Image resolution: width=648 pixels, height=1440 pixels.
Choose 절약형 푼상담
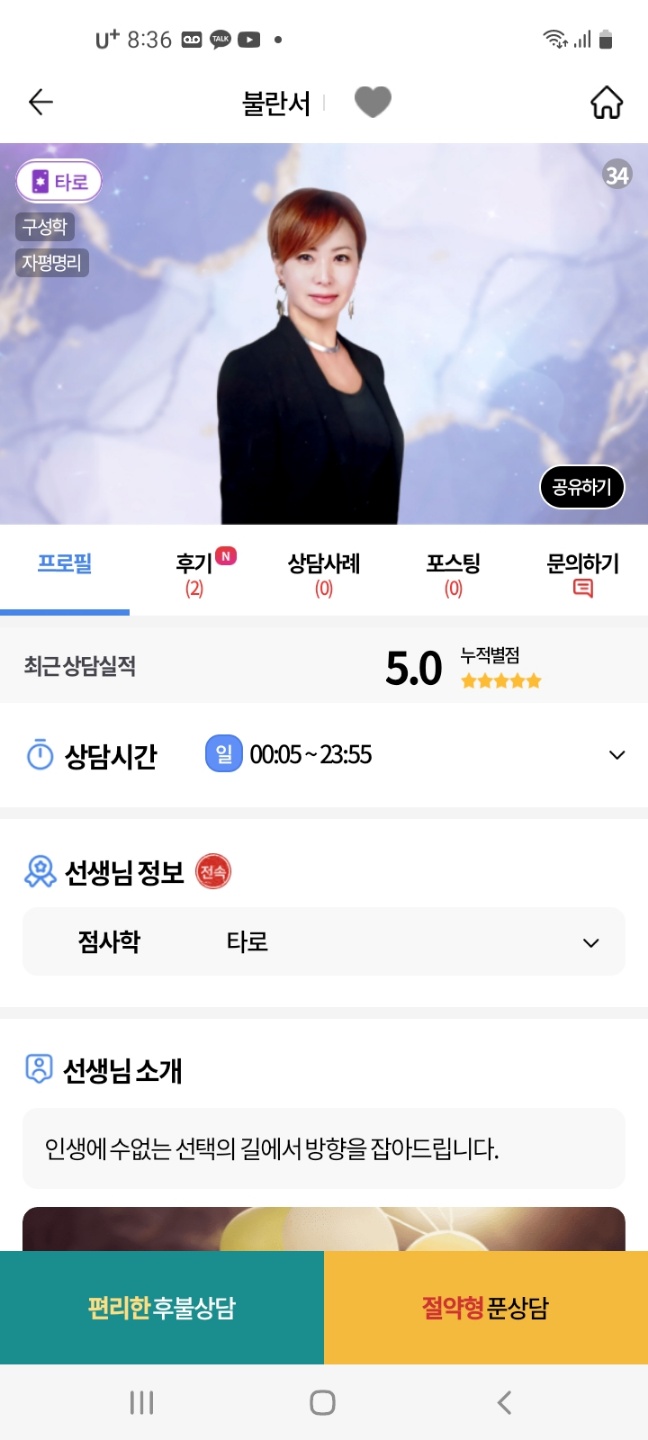tap(486, 1308)
